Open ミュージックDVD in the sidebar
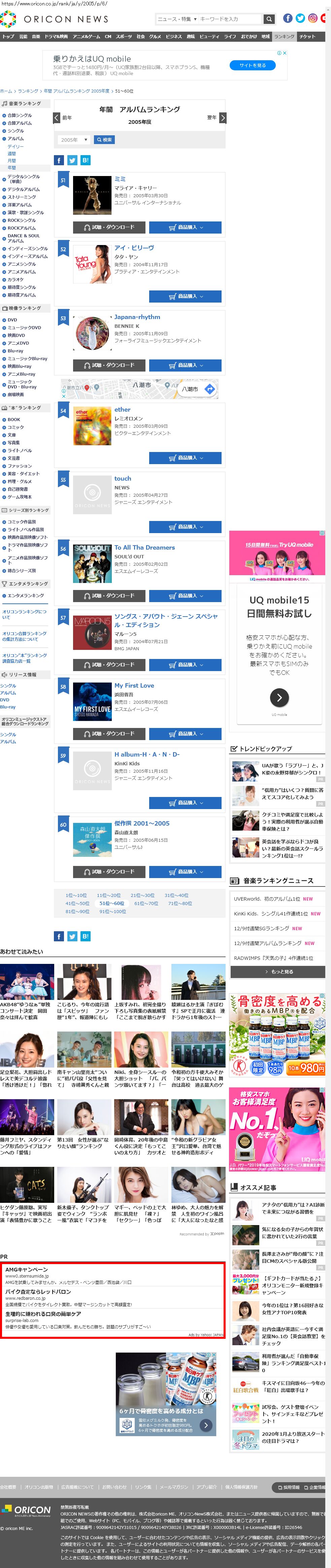331x1568 pixels. coord(24,327)
